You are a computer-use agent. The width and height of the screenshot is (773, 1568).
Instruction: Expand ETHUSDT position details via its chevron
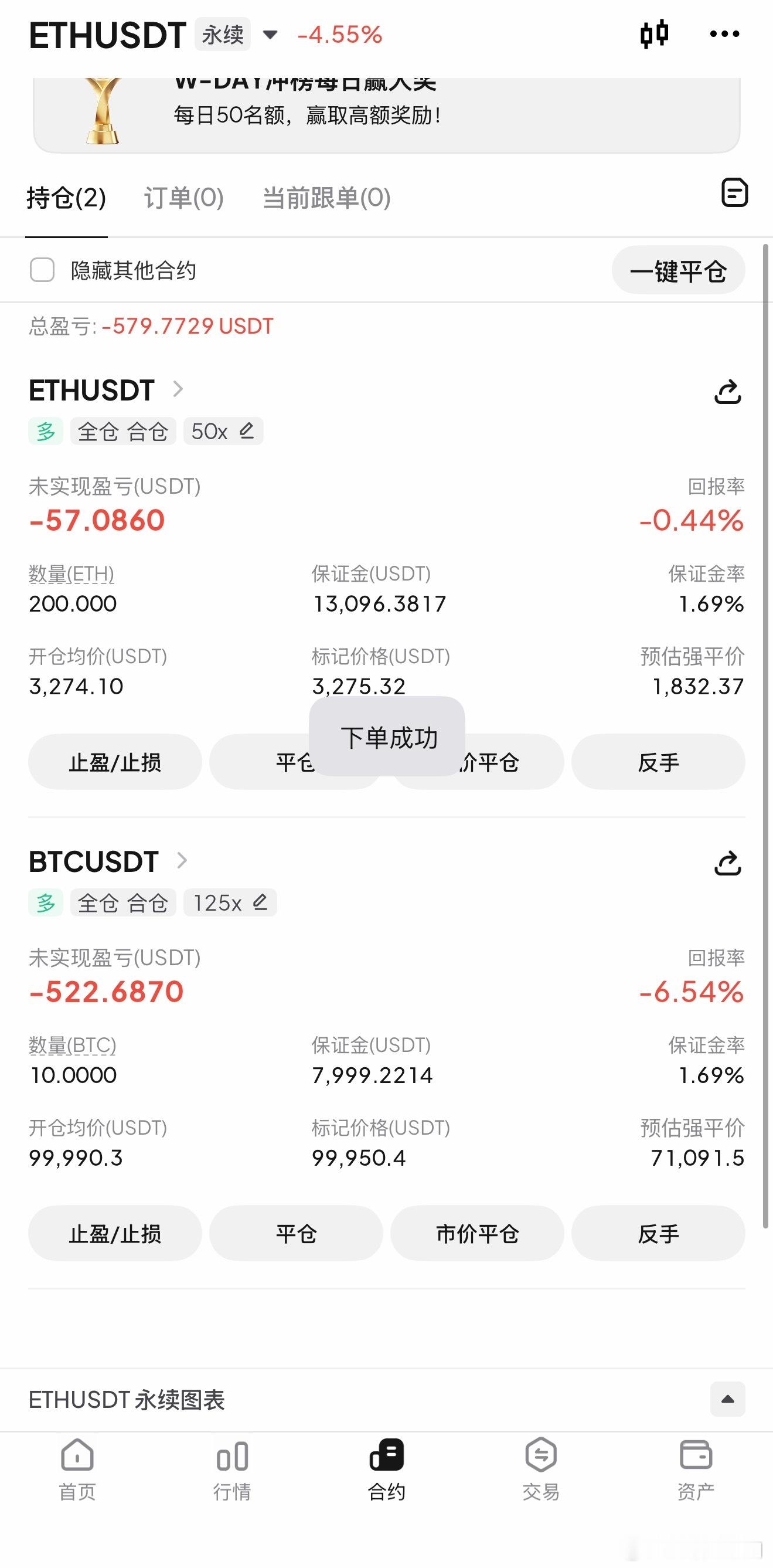179,390
